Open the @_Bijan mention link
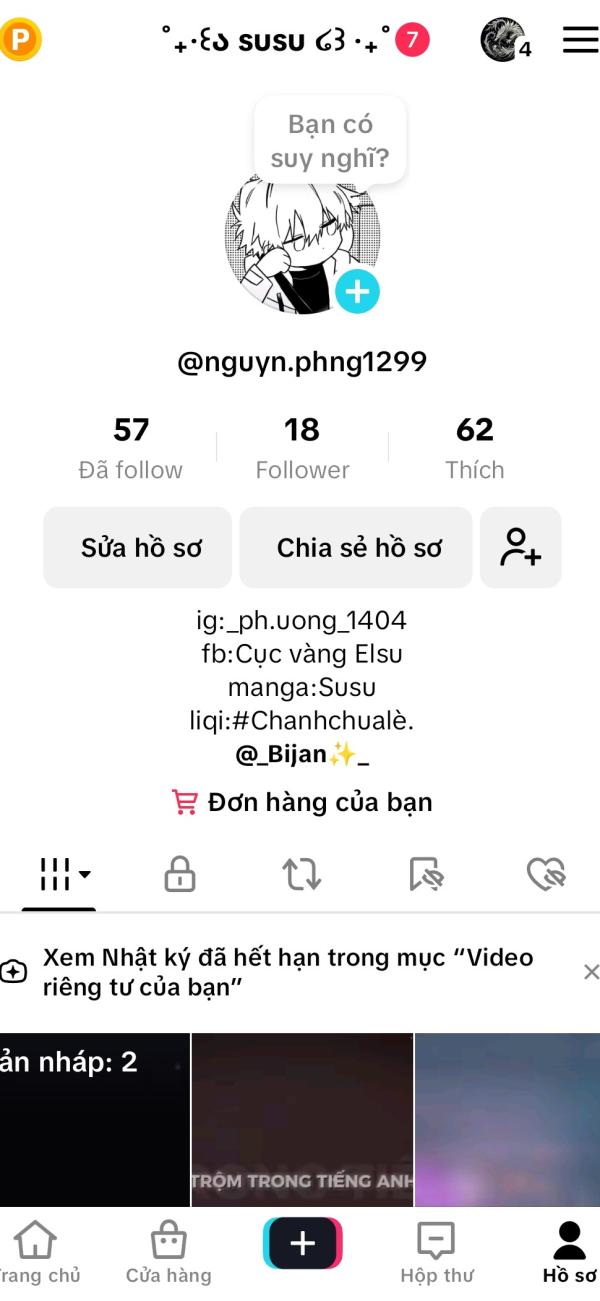The image size is (600, 1301). tap(301, 754)
